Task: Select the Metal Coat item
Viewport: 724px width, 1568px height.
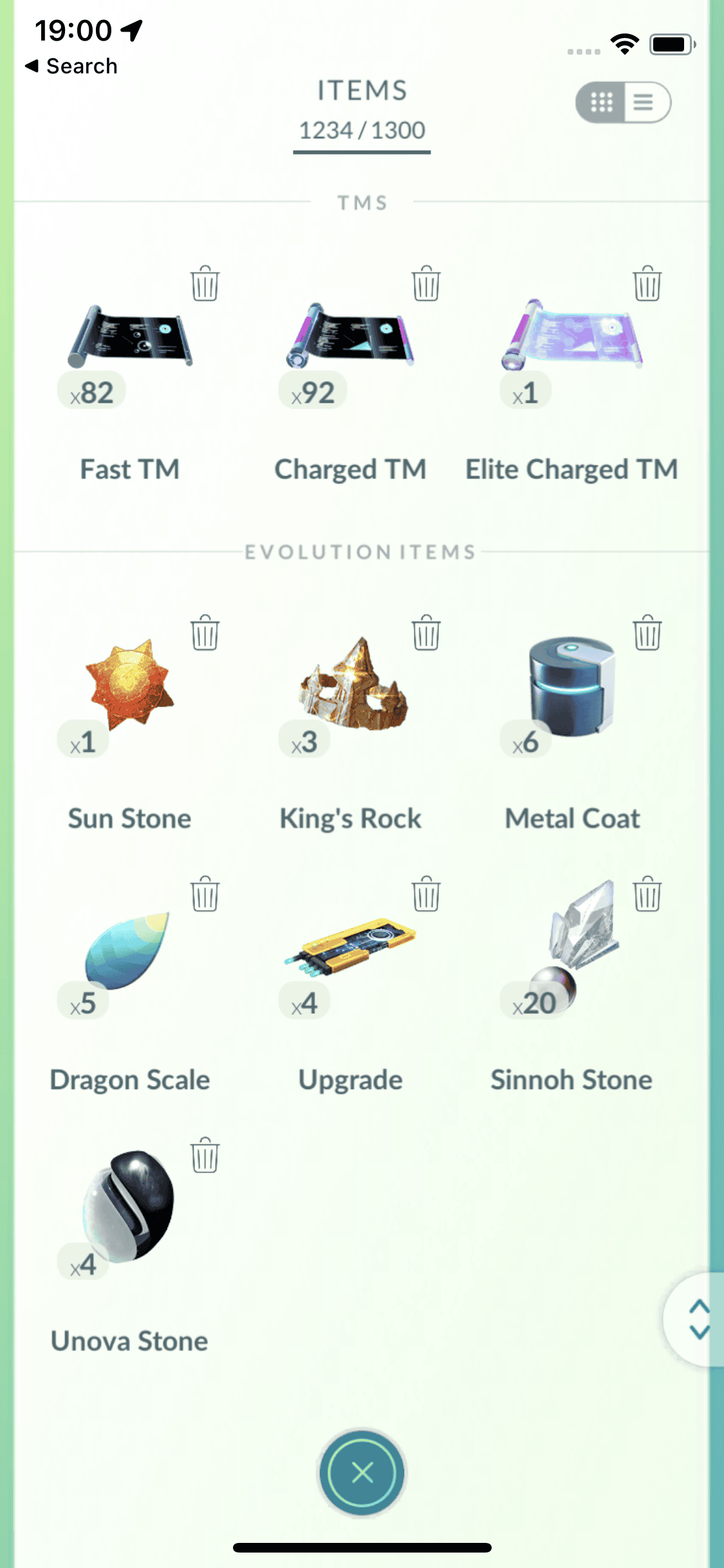Action: pos(571,686)
